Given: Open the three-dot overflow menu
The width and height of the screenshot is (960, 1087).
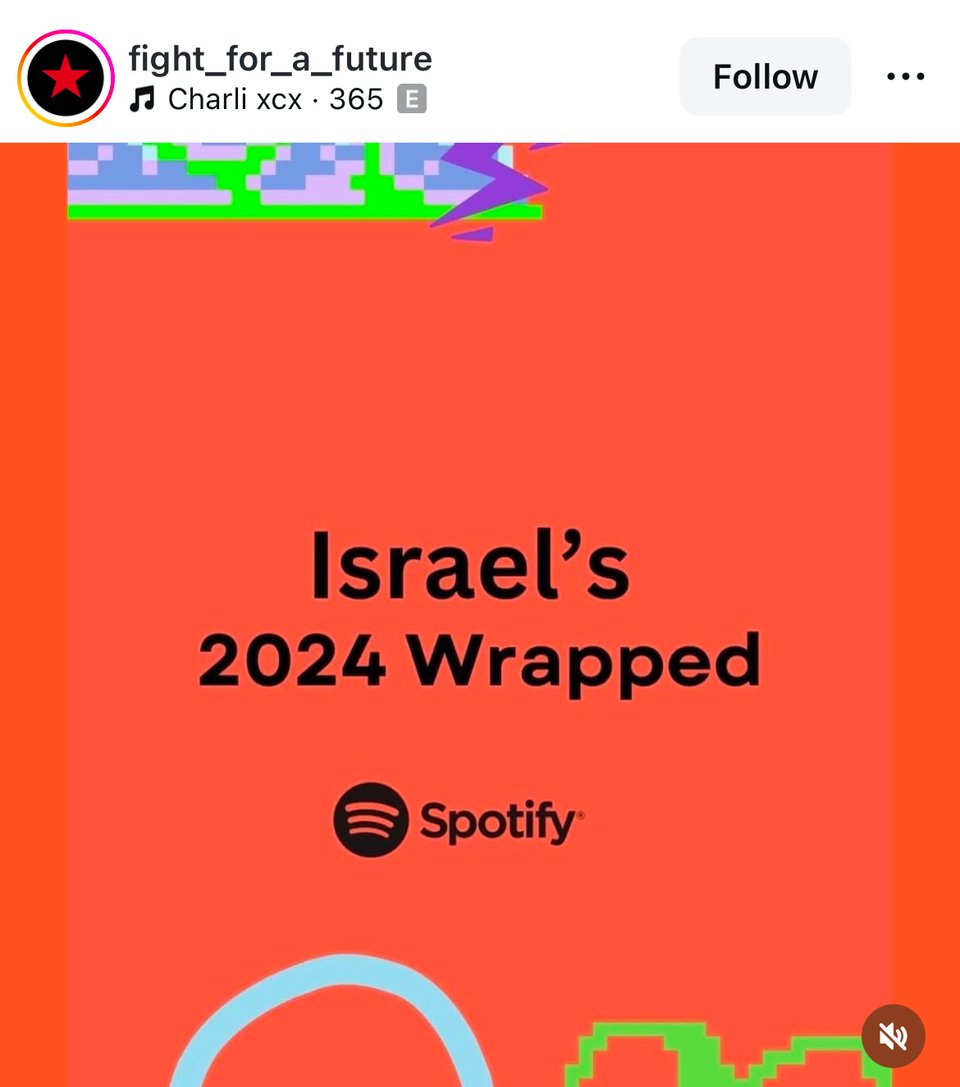Looking at the screenshot, I should (905, 77).
